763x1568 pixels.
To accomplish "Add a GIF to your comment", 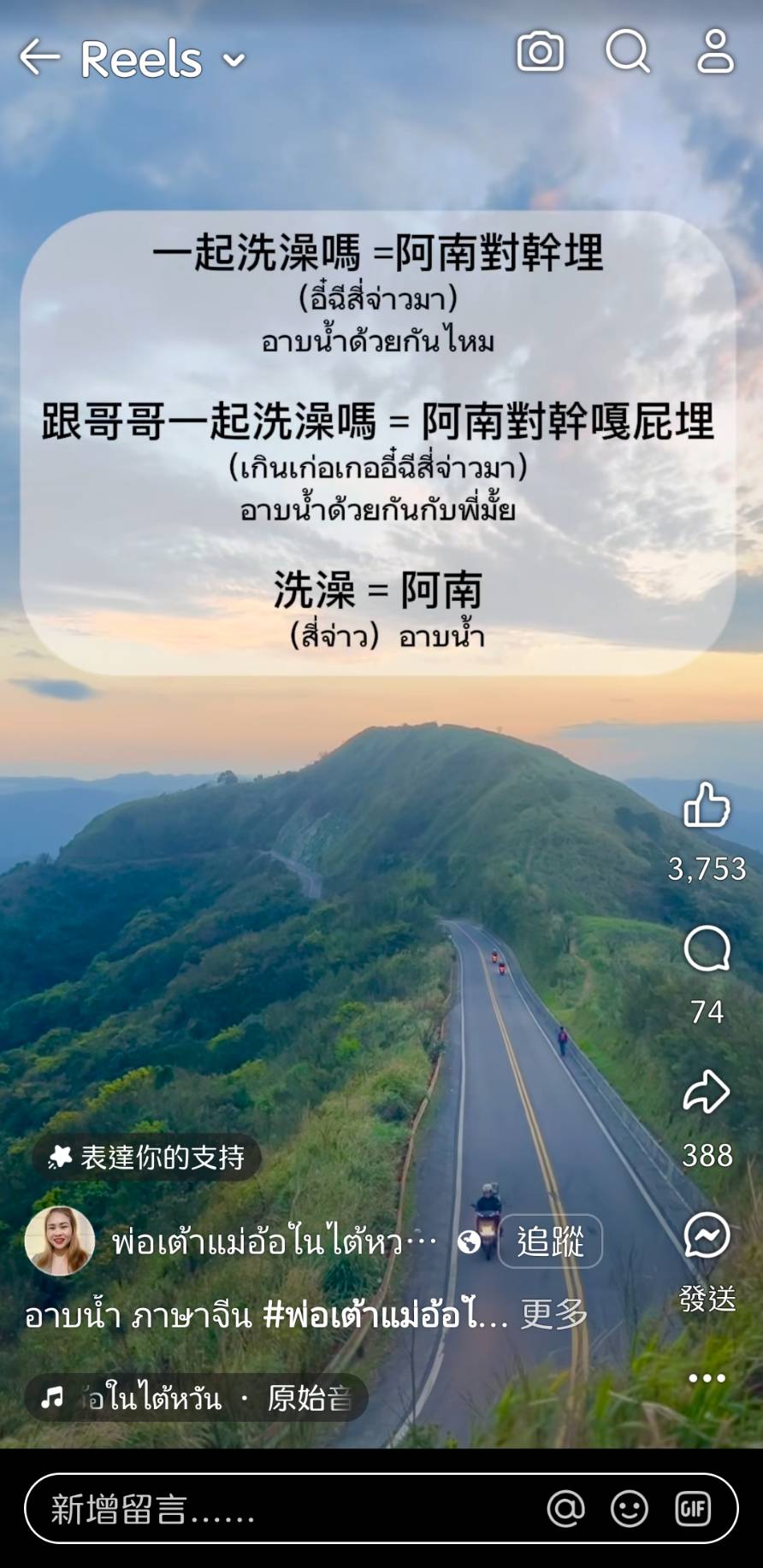I will pos(693,1509).
